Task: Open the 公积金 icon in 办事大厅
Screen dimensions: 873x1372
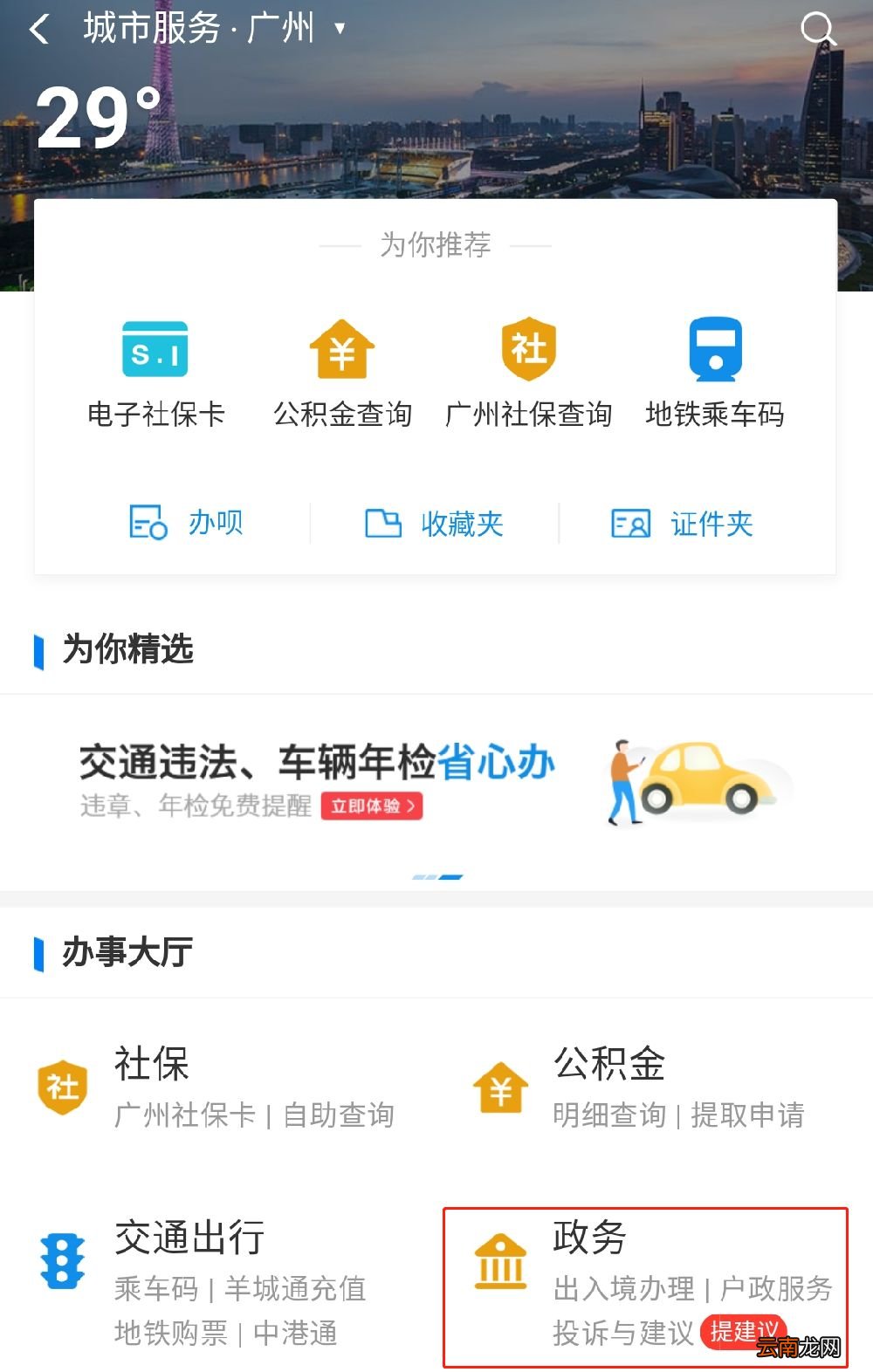Action: [x=499, y=1085]
